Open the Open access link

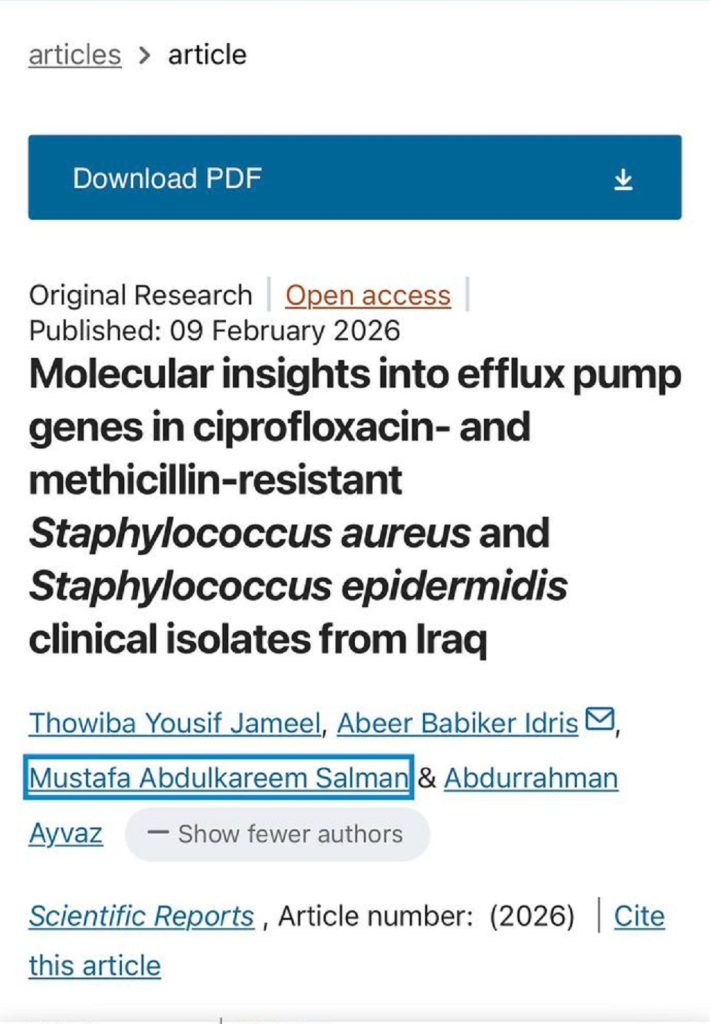(x=367, y=296)
